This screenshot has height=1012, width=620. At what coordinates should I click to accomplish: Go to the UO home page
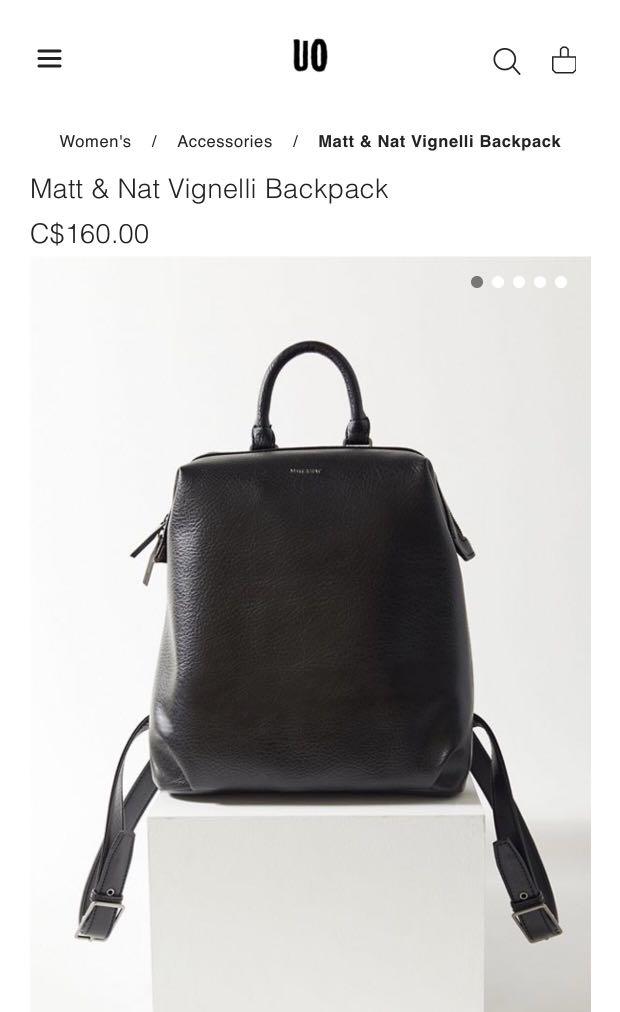[x=310, y=57]
